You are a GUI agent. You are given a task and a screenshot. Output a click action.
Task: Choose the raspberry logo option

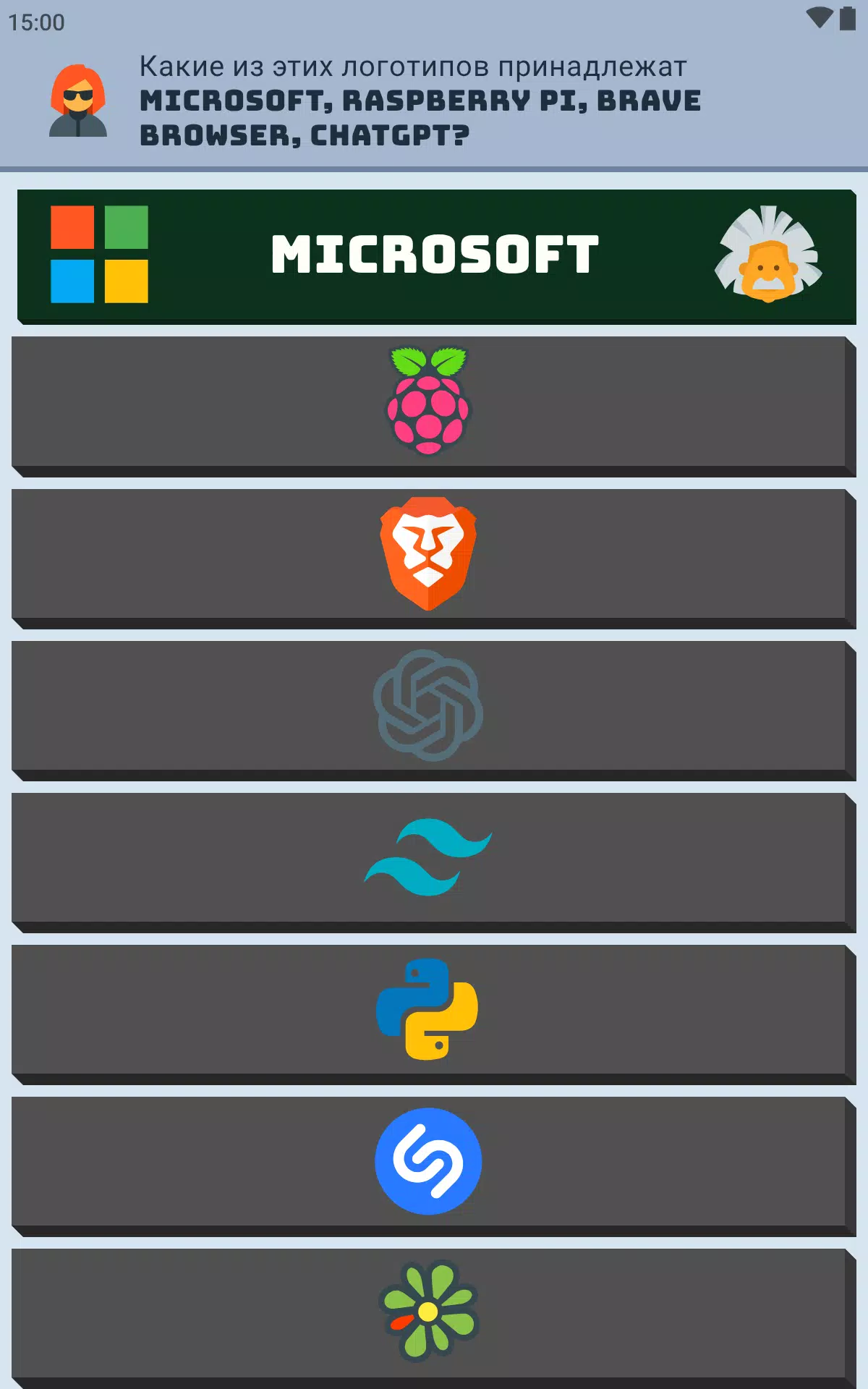point(433,406)
